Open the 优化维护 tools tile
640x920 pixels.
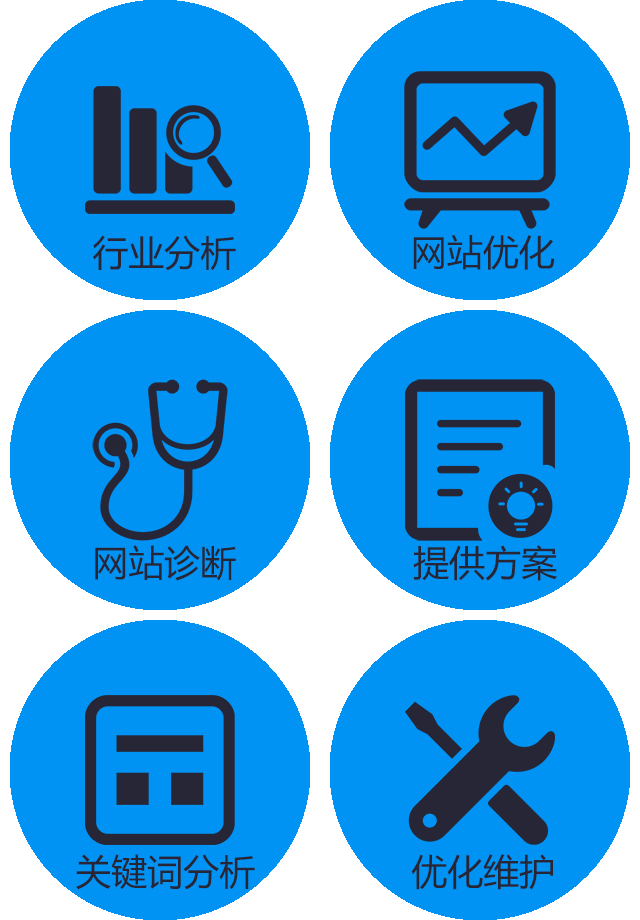(480, 770)
